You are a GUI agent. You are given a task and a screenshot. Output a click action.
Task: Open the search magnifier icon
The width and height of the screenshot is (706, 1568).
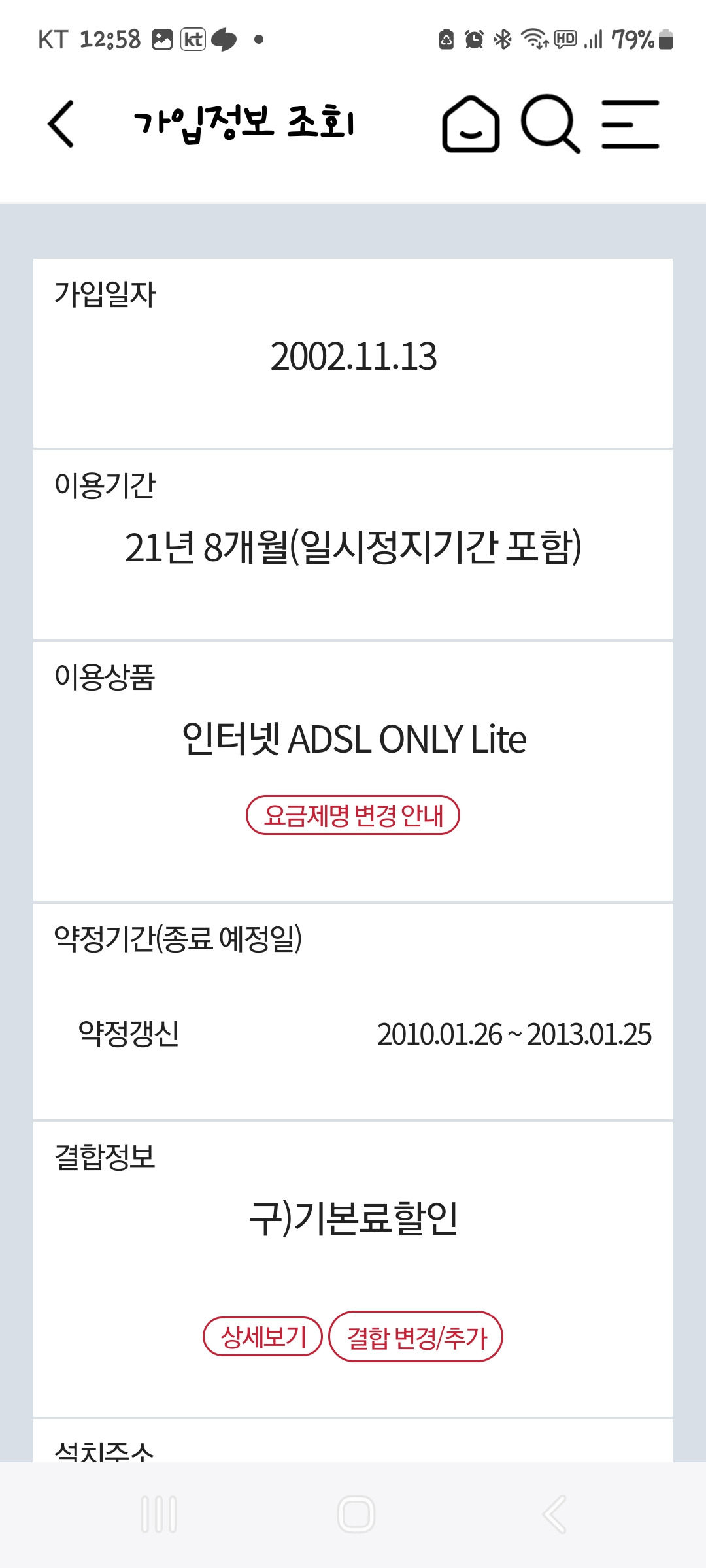550,123
